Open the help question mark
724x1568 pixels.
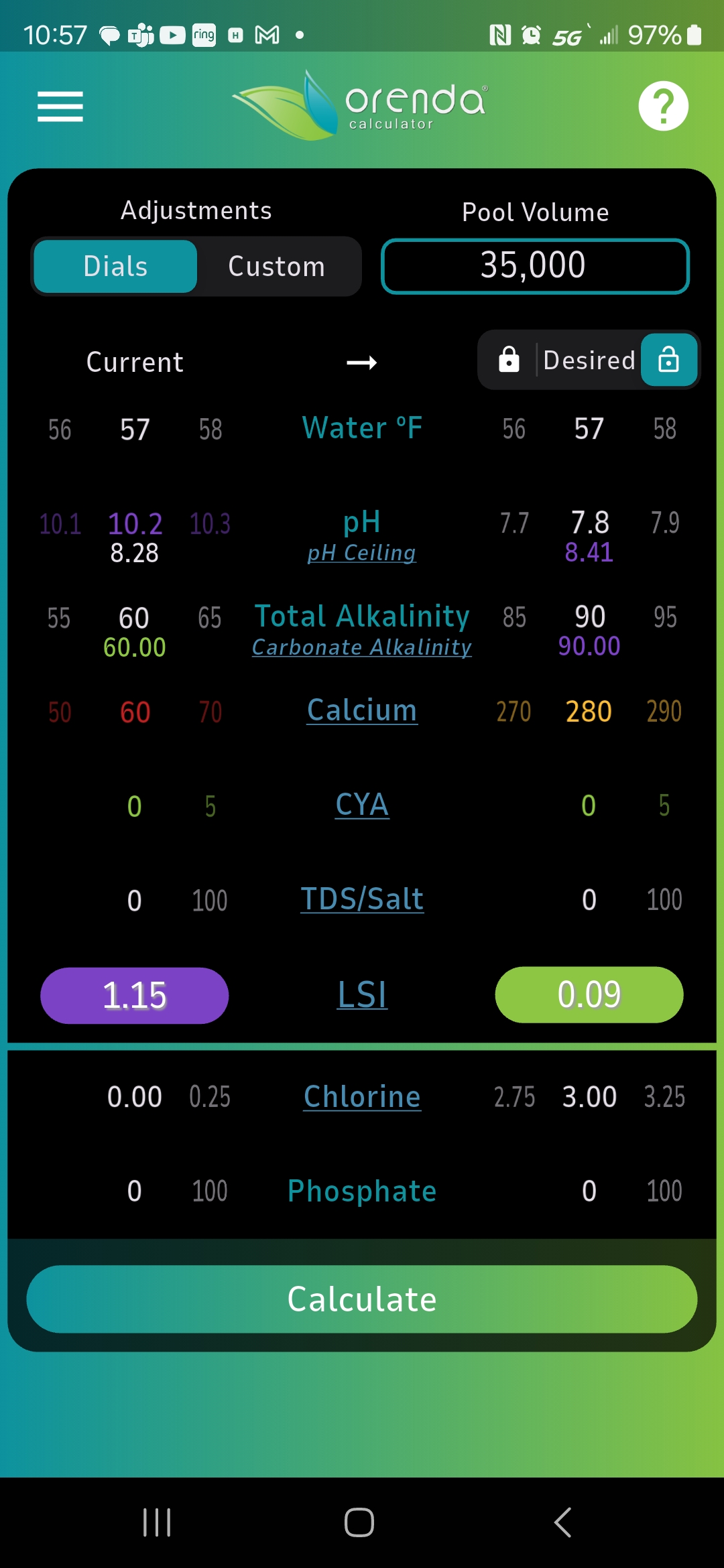(x=663, y=106)
